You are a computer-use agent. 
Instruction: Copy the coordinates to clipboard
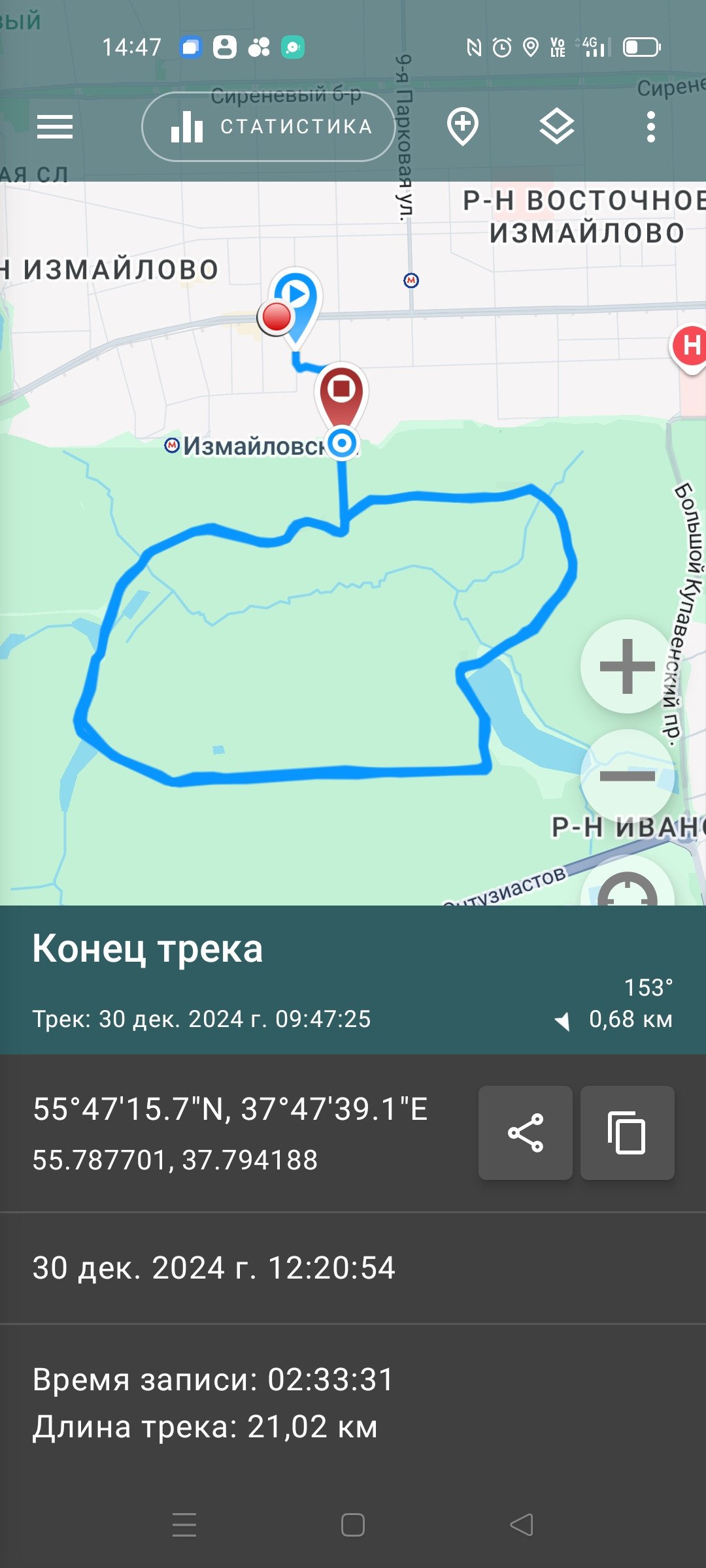click(x=628, y=1133)
